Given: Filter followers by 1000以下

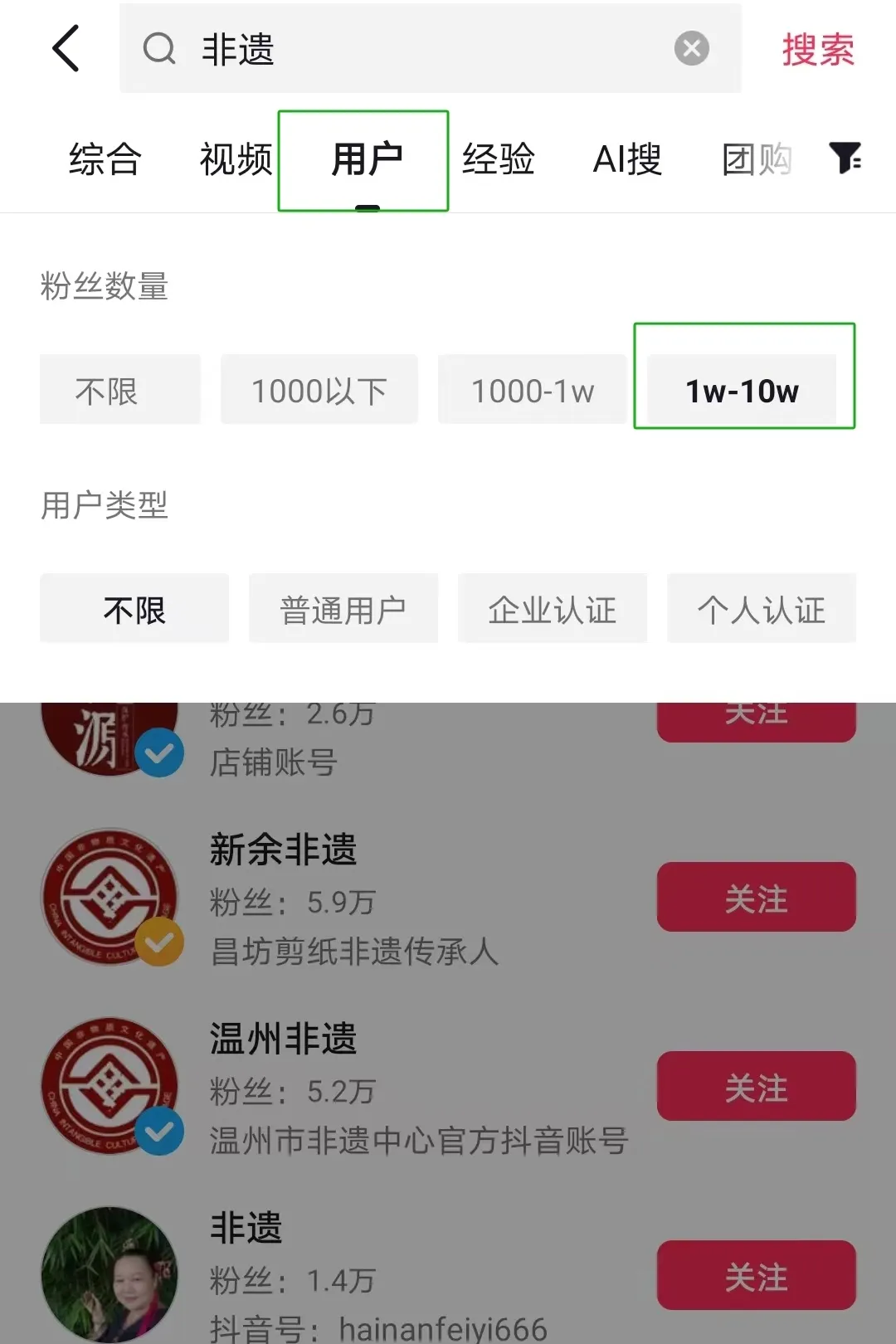Looking at the screenshot, I should [319, 390].
